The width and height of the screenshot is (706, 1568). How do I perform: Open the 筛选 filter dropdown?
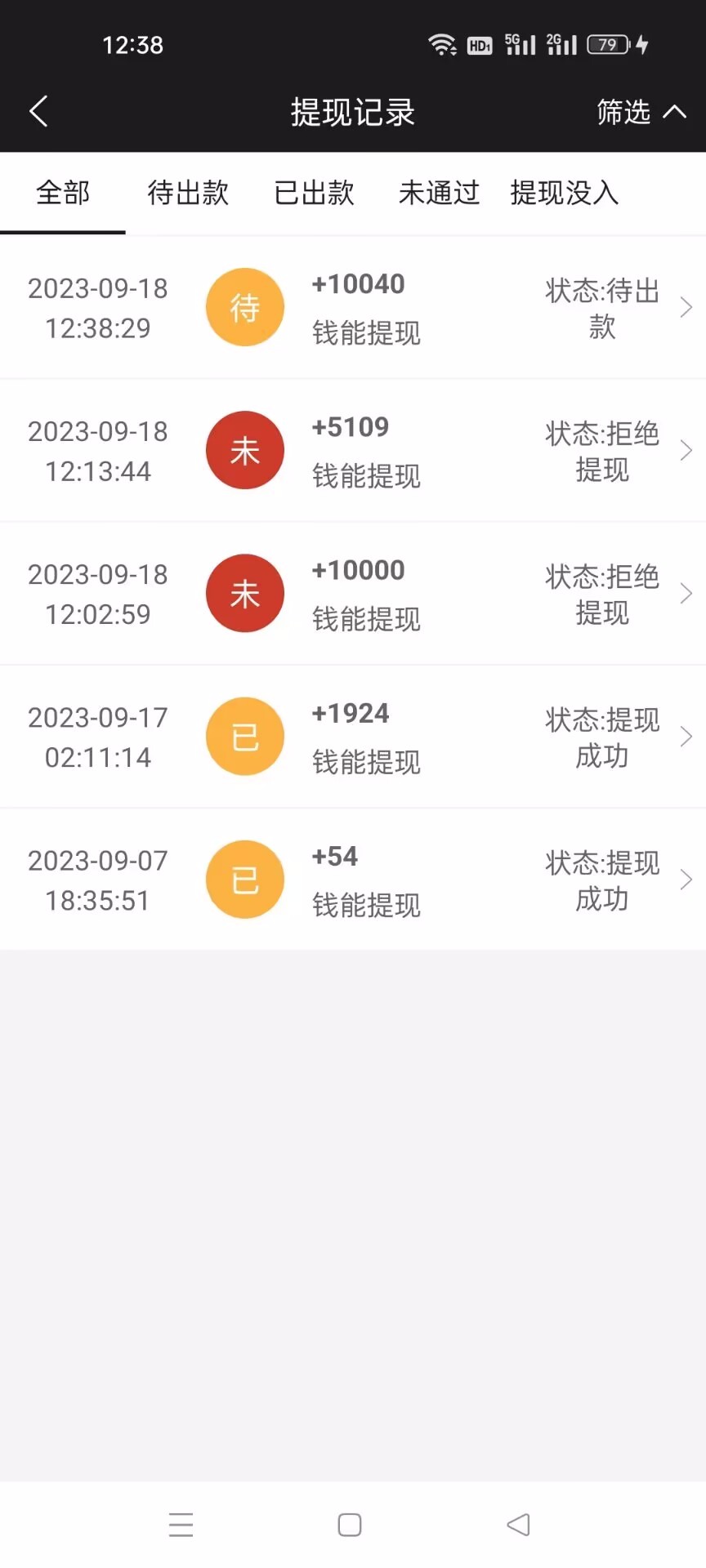pos(640,112)
